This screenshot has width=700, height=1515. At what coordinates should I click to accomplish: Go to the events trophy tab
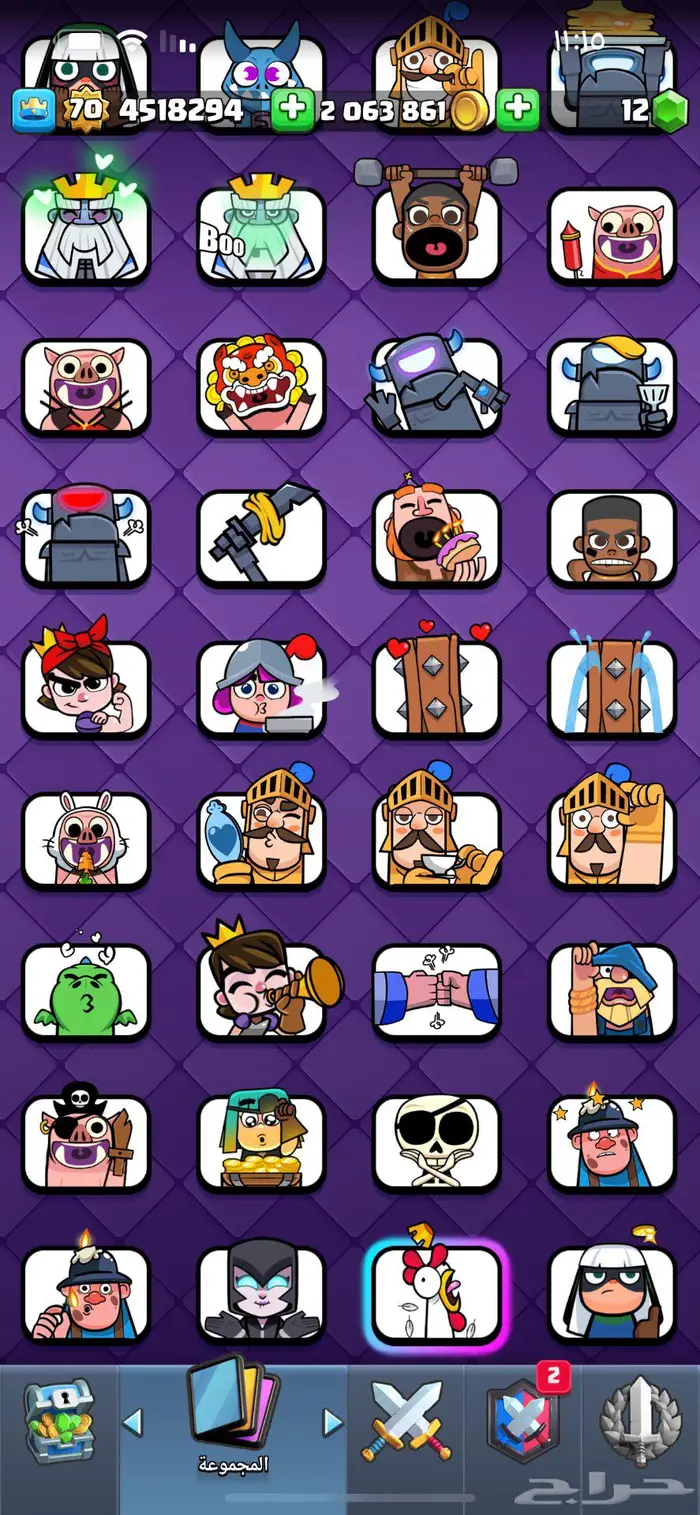pos(640,1420)
